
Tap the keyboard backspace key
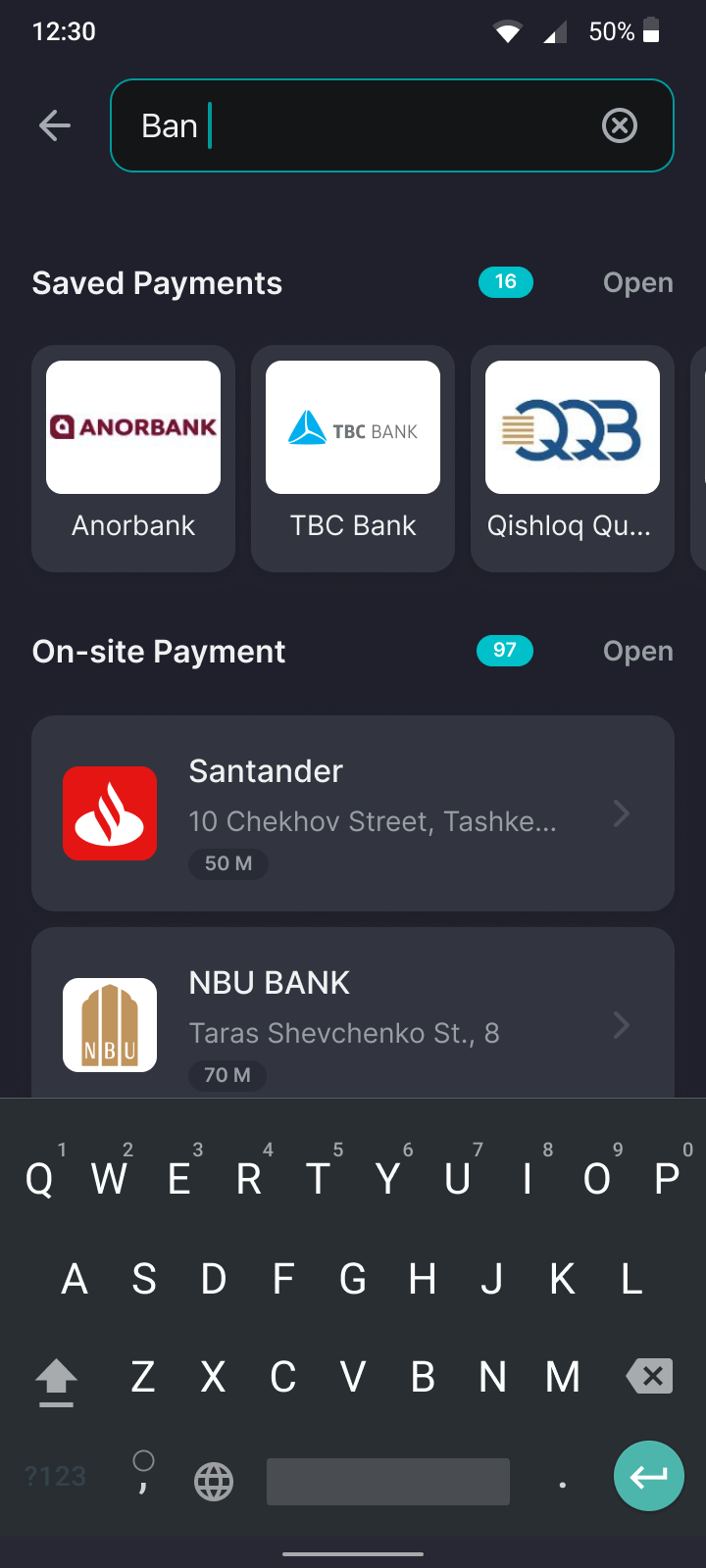649,1376
